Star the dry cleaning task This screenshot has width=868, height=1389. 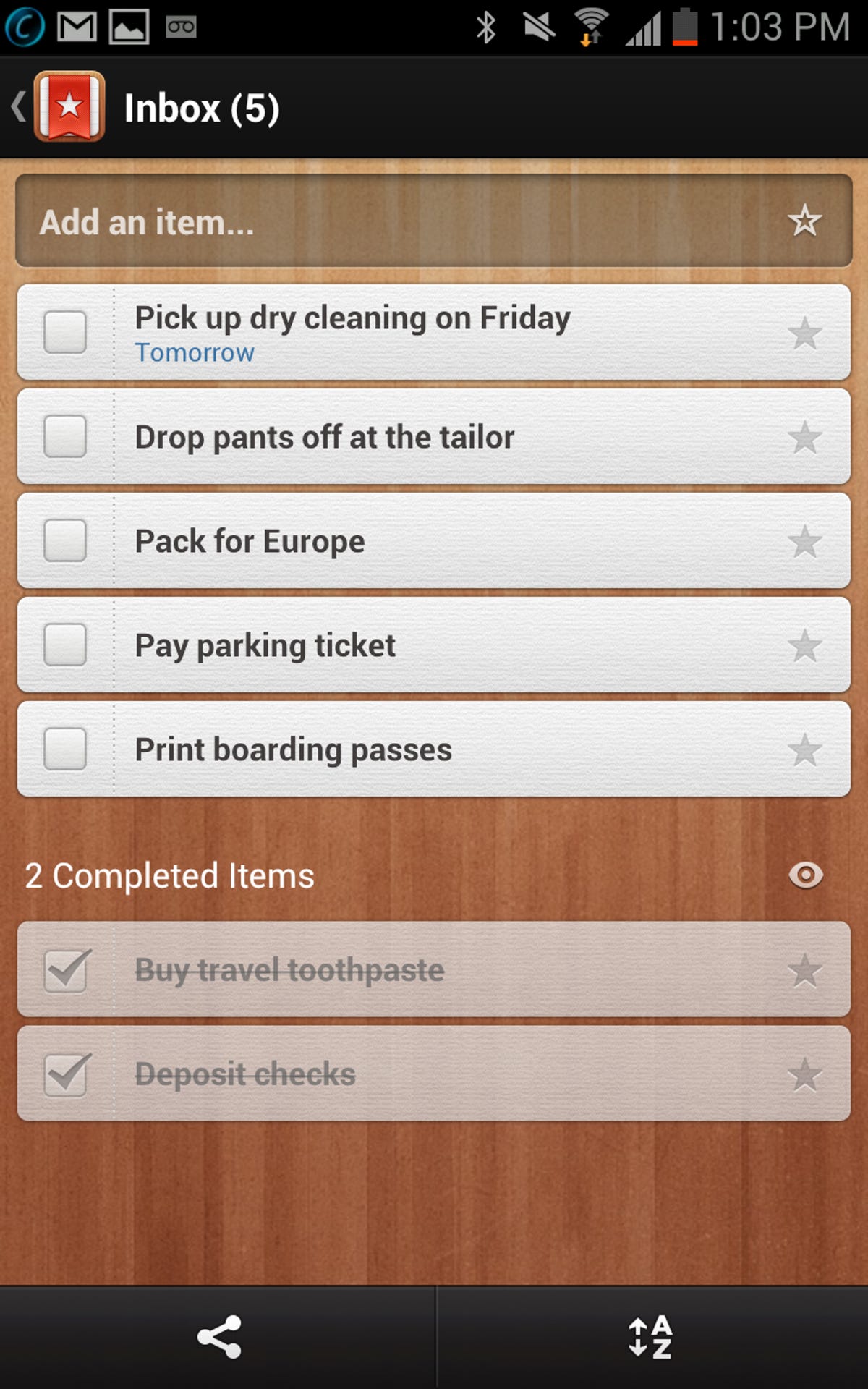pyautogui.click(x=803, y=333)
